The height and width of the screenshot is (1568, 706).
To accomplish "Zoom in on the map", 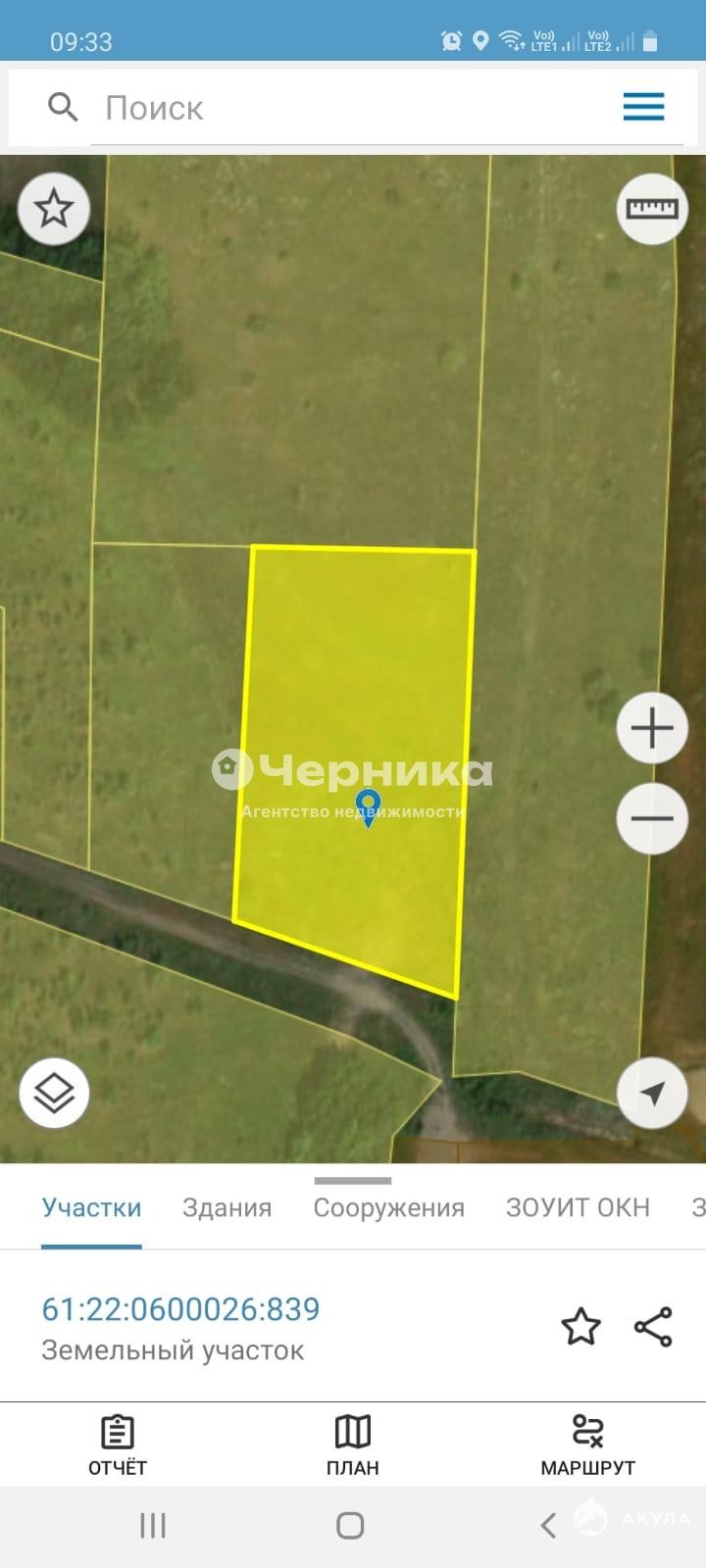I will pyautogui.click(x=652, y=728).
